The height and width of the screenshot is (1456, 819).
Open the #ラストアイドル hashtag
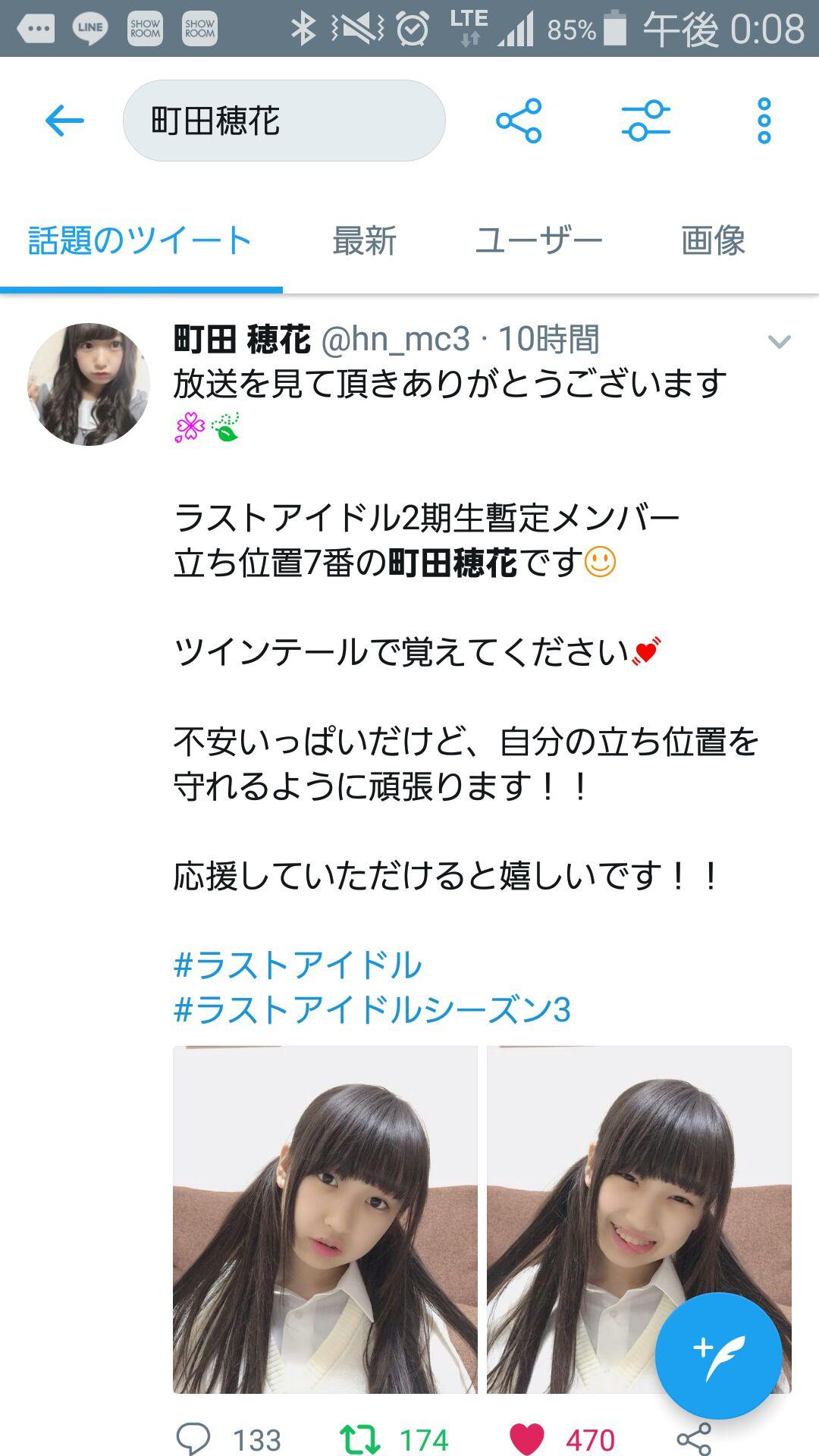[x=297, y=965]
